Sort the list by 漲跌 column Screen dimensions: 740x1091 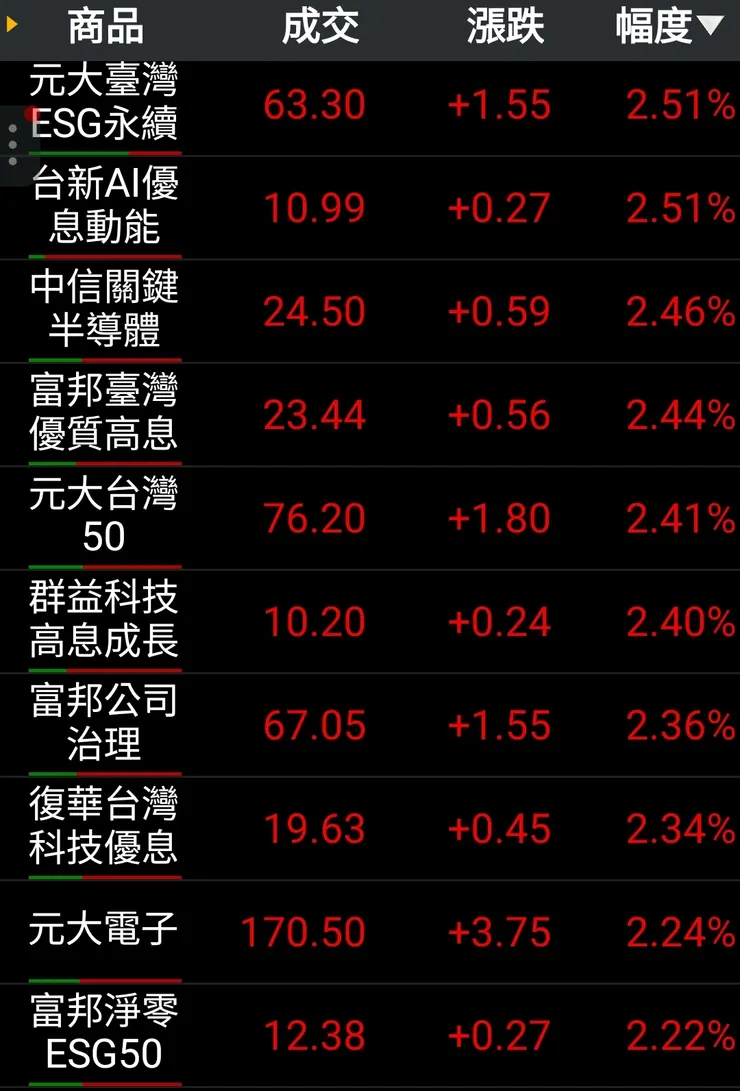coord(505,27)
